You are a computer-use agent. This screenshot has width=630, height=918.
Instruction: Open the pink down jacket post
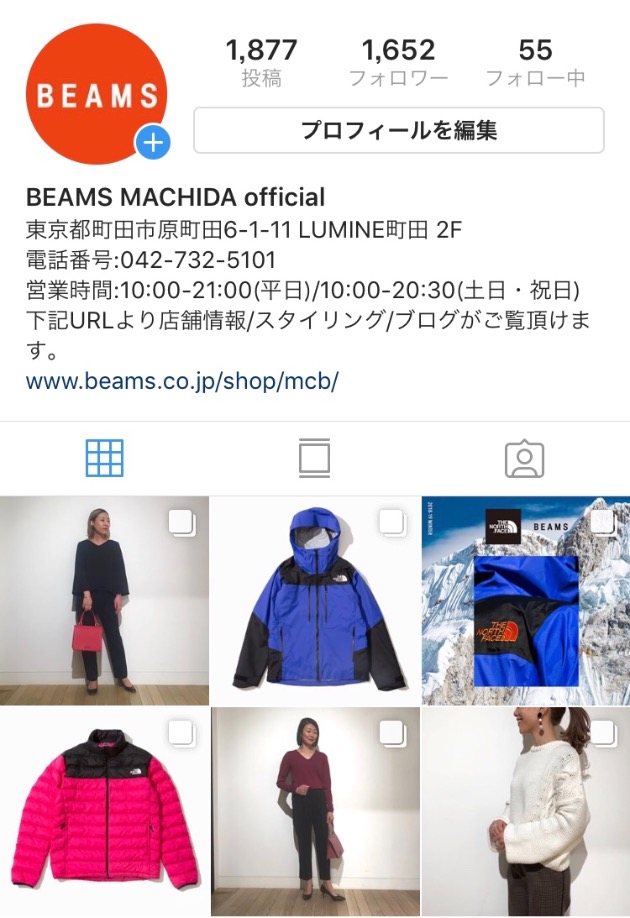click(104, 812)
